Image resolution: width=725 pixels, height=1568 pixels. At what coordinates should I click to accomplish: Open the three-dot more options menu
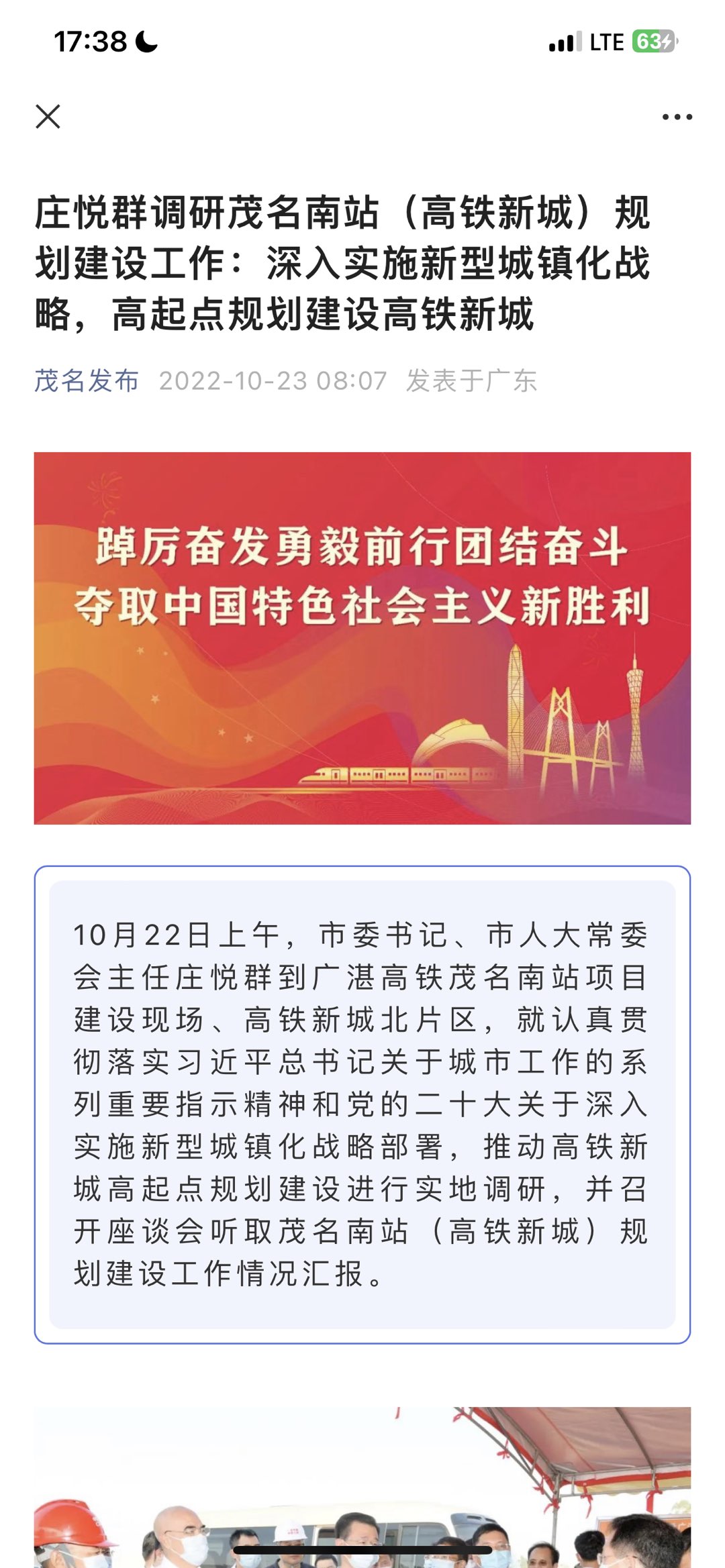[677, 117]
